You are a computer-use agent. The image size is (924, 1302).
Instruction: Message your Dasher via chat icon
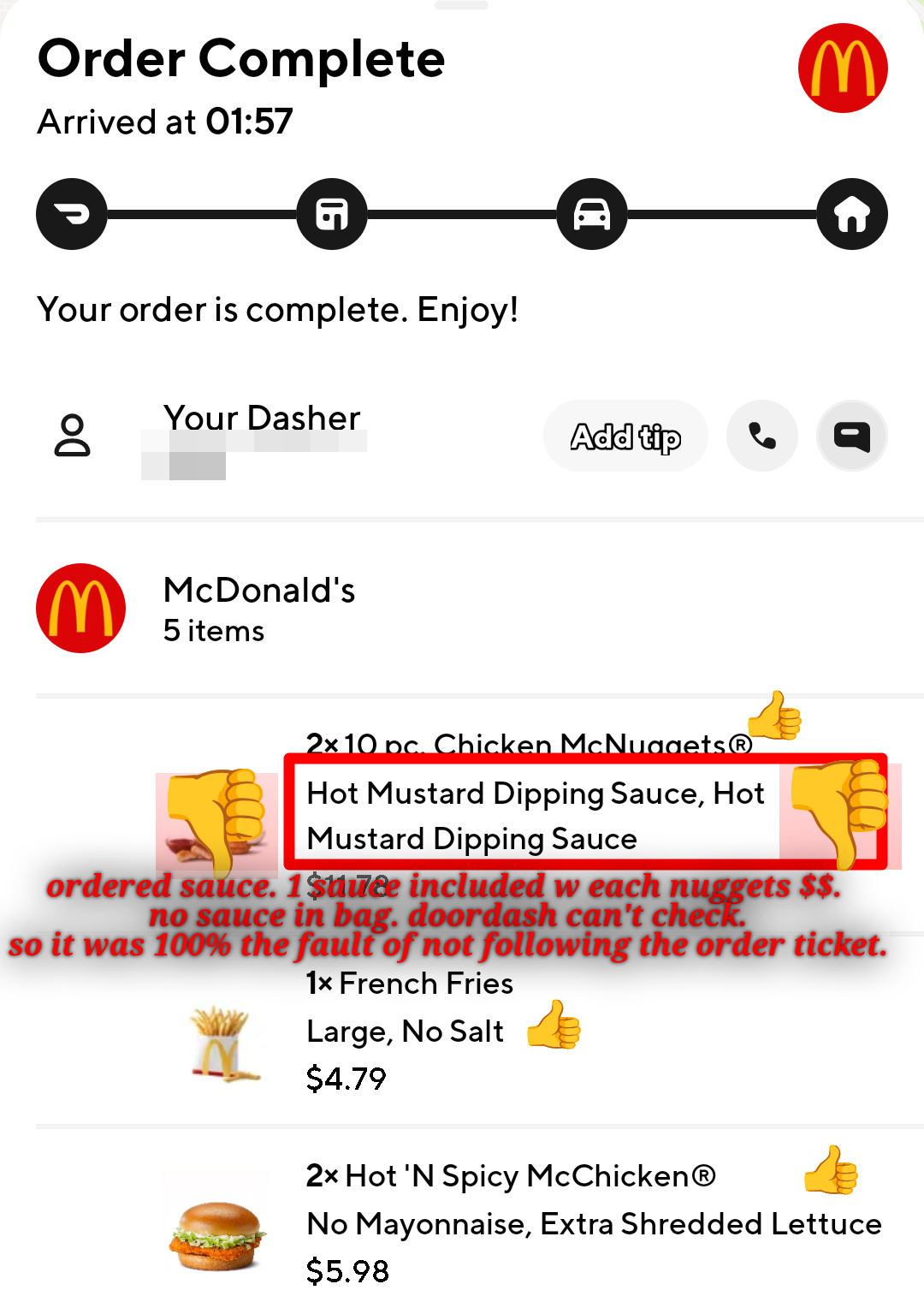pos(851,437)
